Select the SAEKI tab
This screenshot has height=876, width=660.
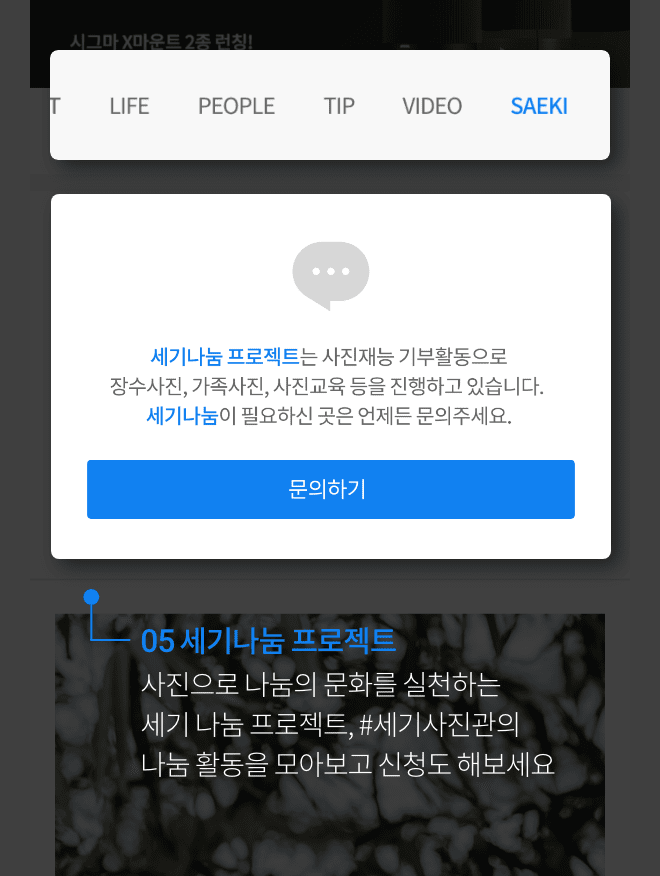pos(539,106)
